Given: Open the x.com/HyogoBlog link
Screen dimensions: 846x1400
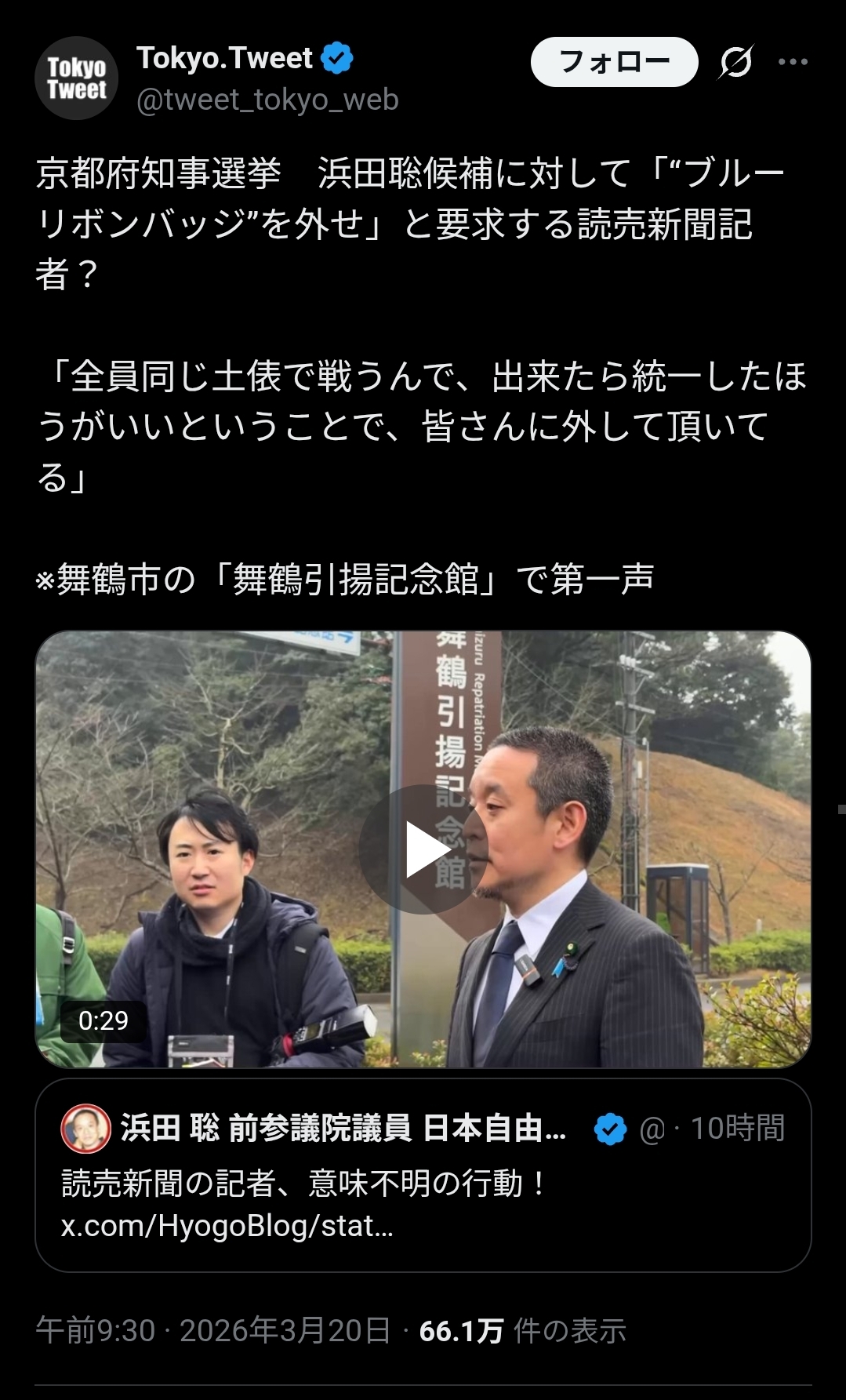Looking at the screenshot, I should [227, 1225].
